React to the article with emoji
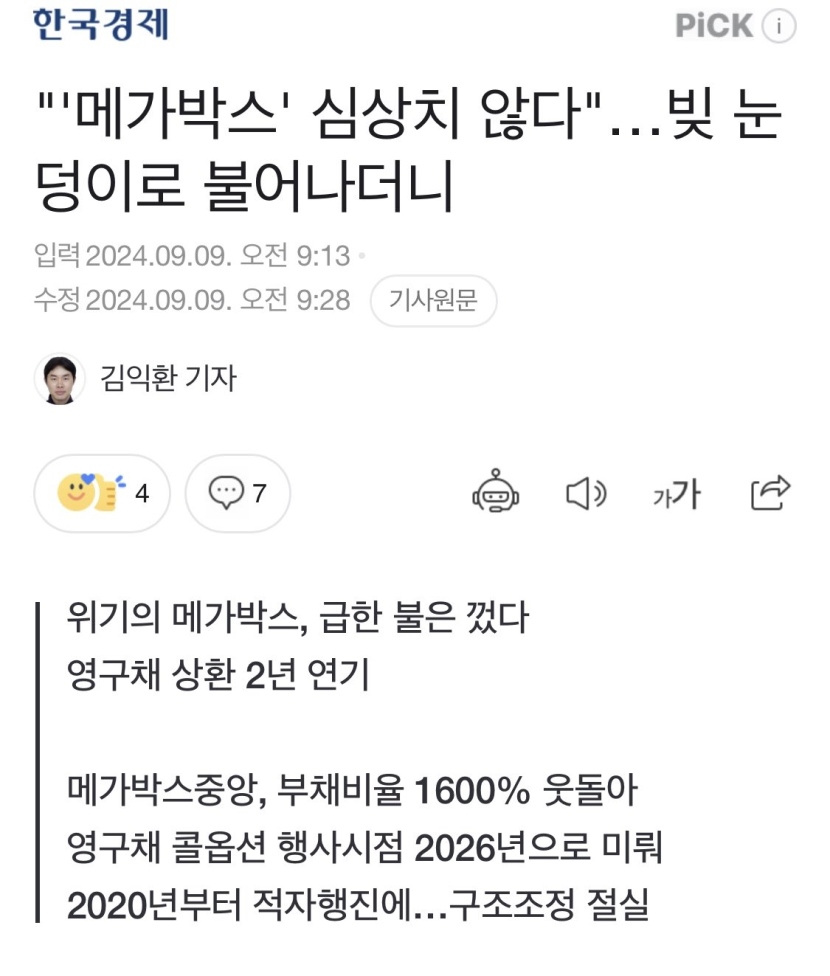Viewport: 830px width, 976px height. point(103,493)
